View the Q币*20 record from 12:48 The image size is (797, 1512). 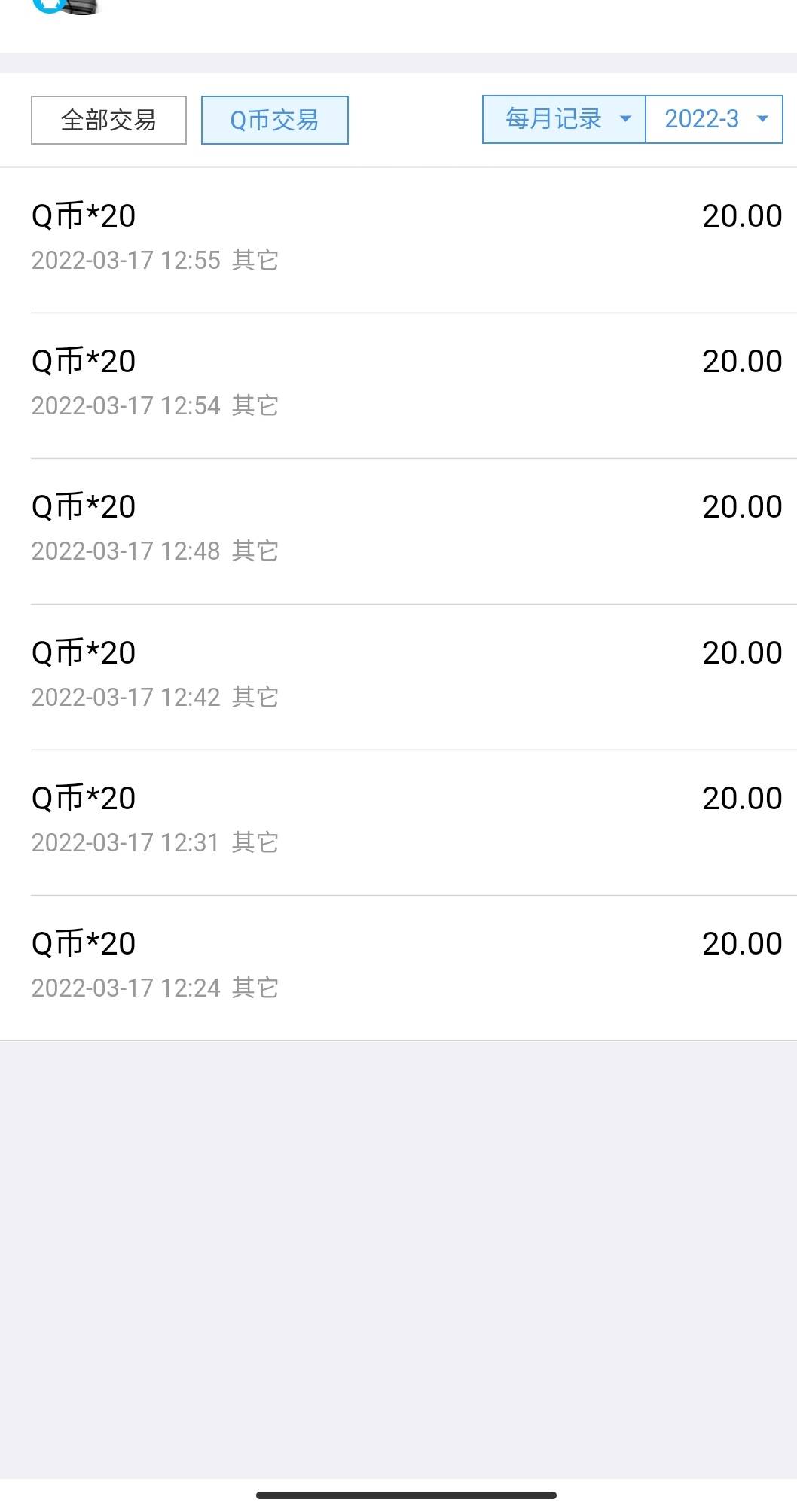398,529
